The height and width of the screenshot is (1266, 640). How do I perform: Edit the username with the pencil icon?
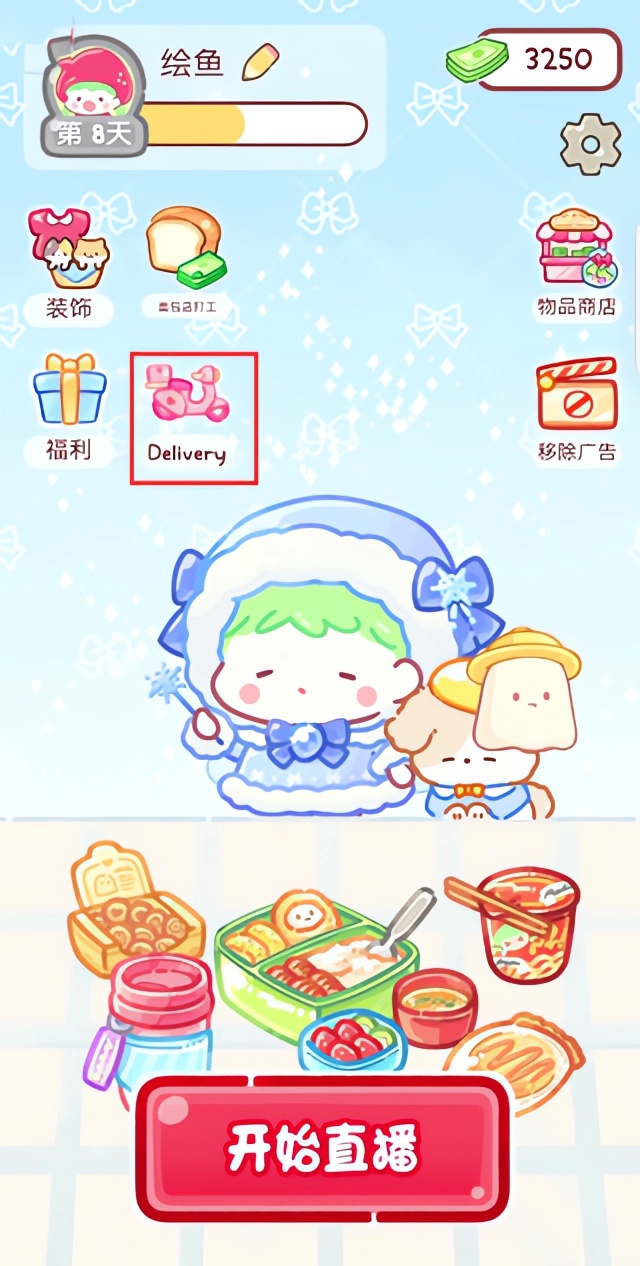(x=260, y=63)
